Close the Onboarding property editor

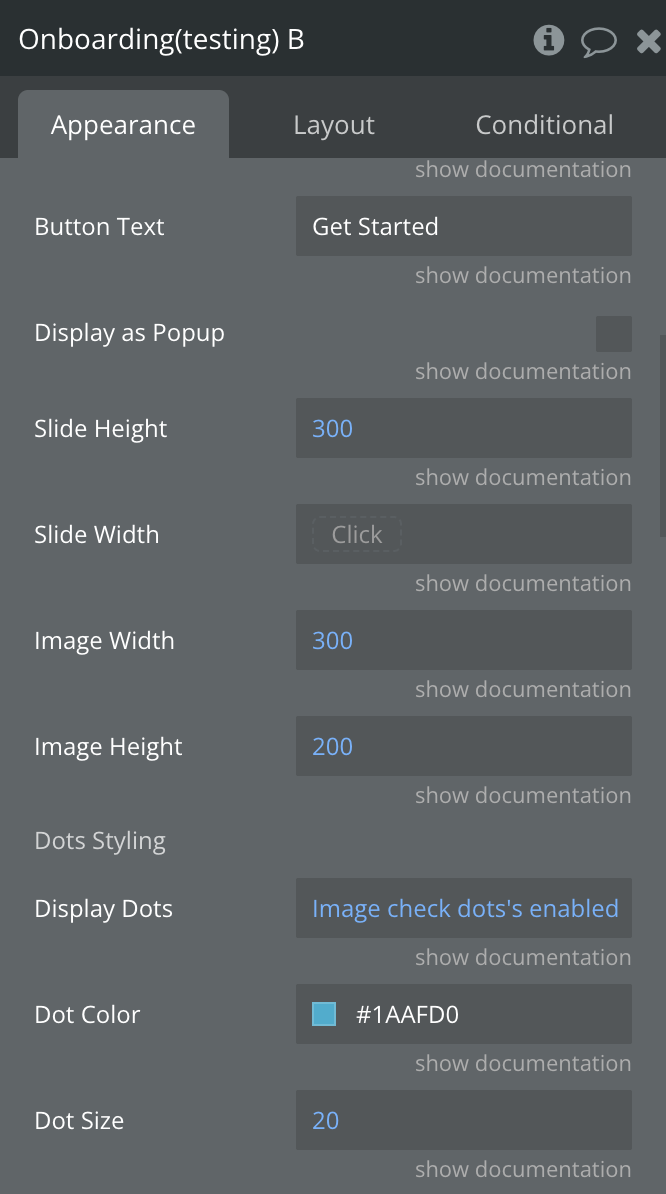pos(648,41)
